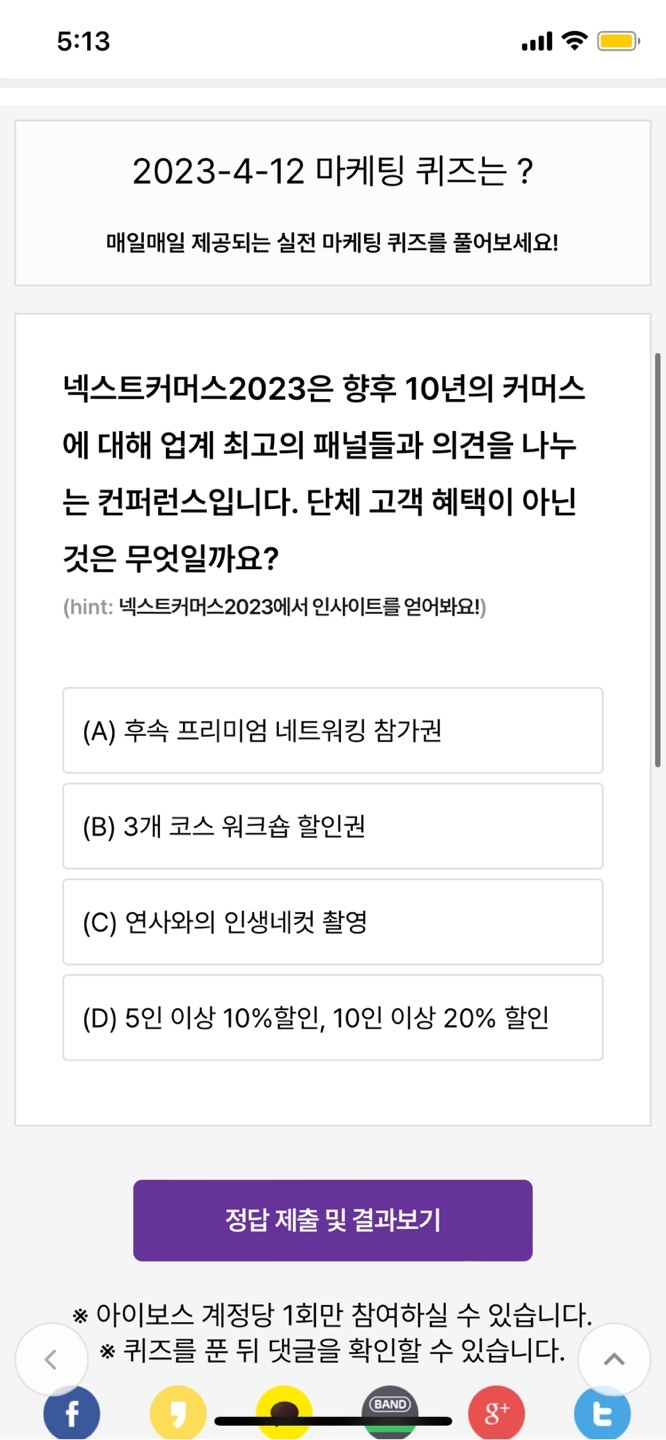Share the quiz on Twitter
This screenshot has height=1440, width=666.
coord(603,1413)
